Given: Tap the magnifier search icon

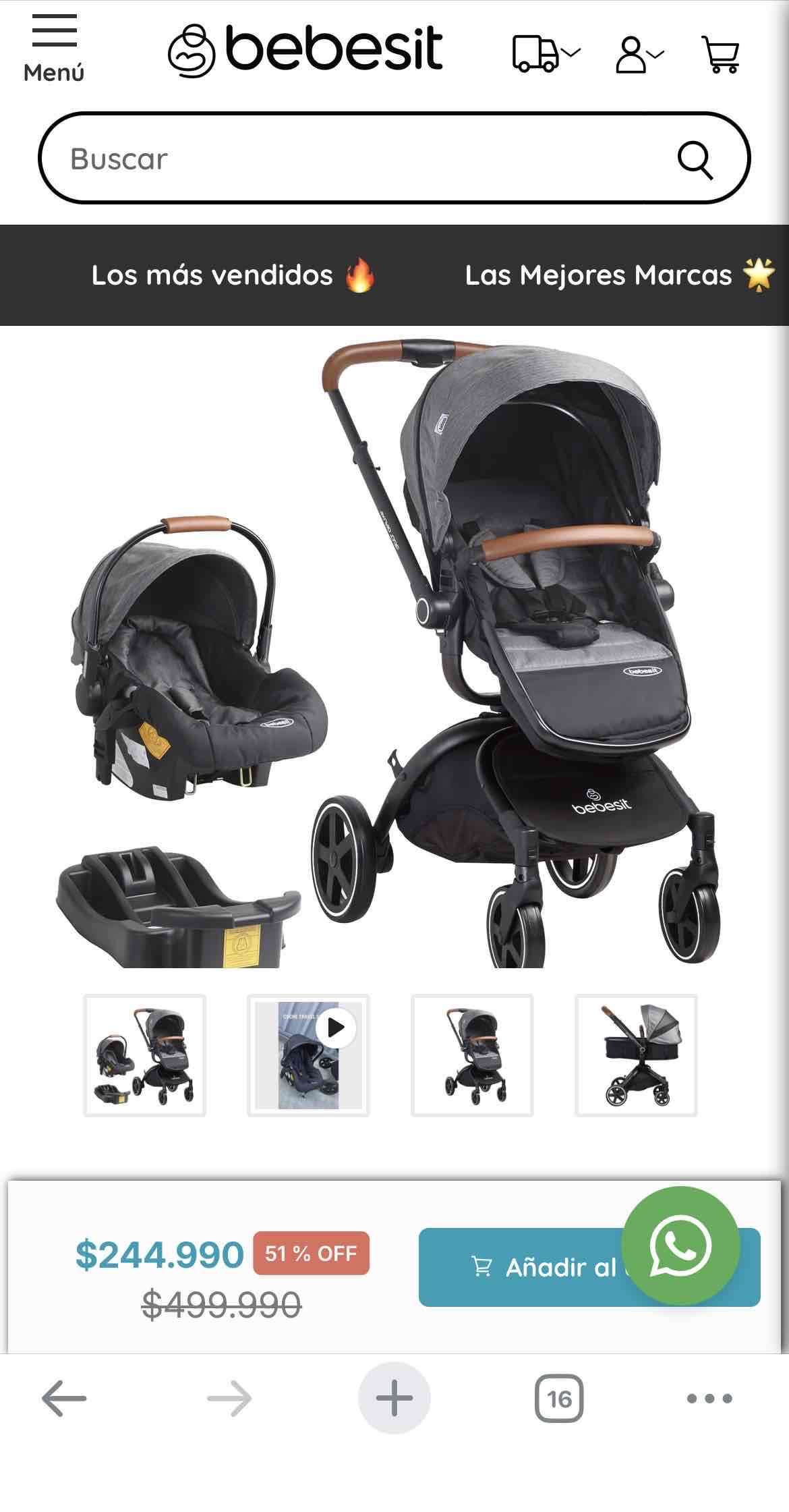Looking at the screenshot, I should coord(695,160).
